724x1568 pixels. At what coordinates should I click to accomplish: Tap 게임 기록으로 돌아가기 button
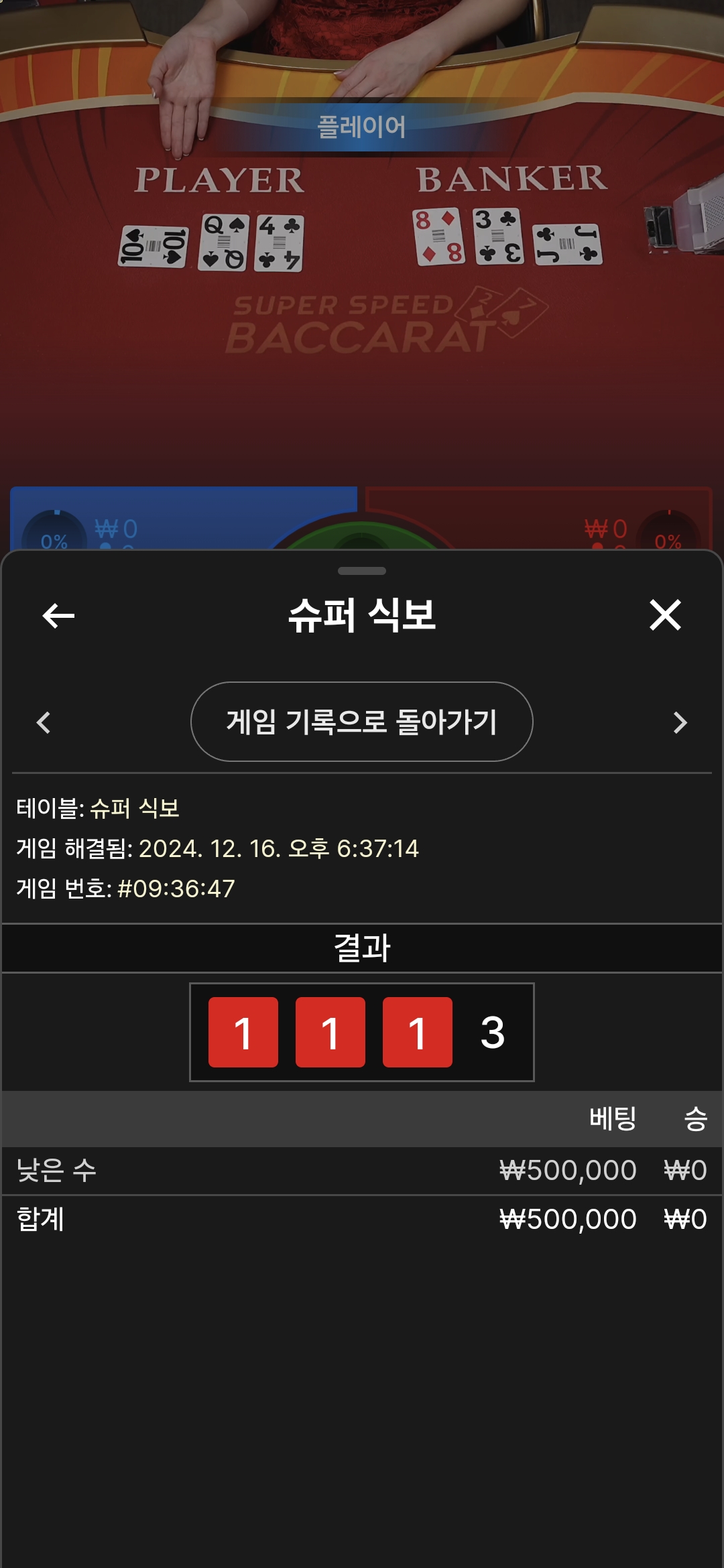click(x=362, y=722)
